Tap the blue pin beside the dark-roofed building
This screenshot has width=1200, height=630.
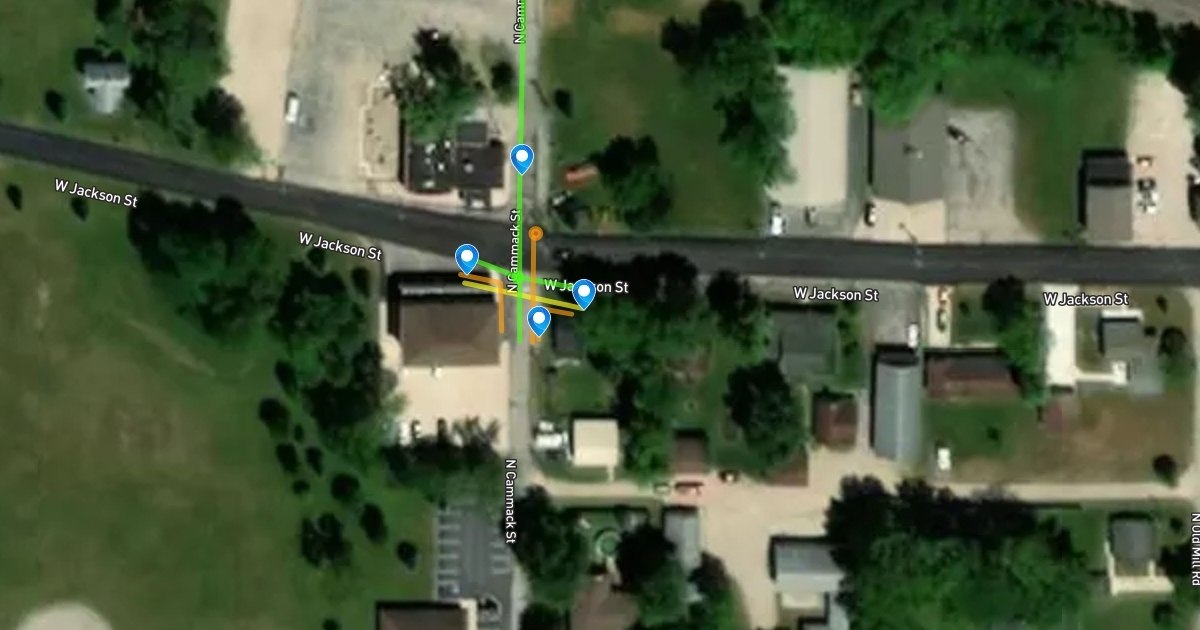point(521,158)
